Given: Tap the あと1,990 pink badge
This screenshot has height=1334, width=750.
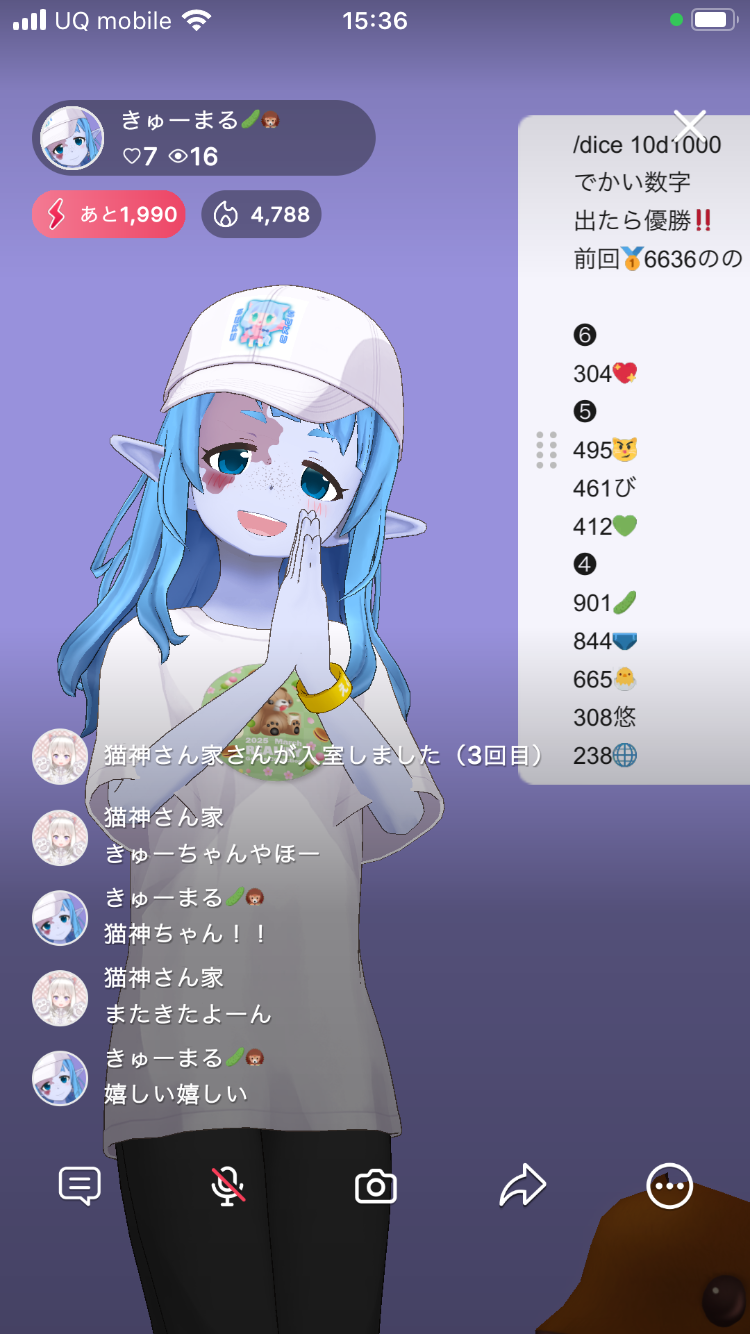Looking at the screenshot, I should coord(109,214).
